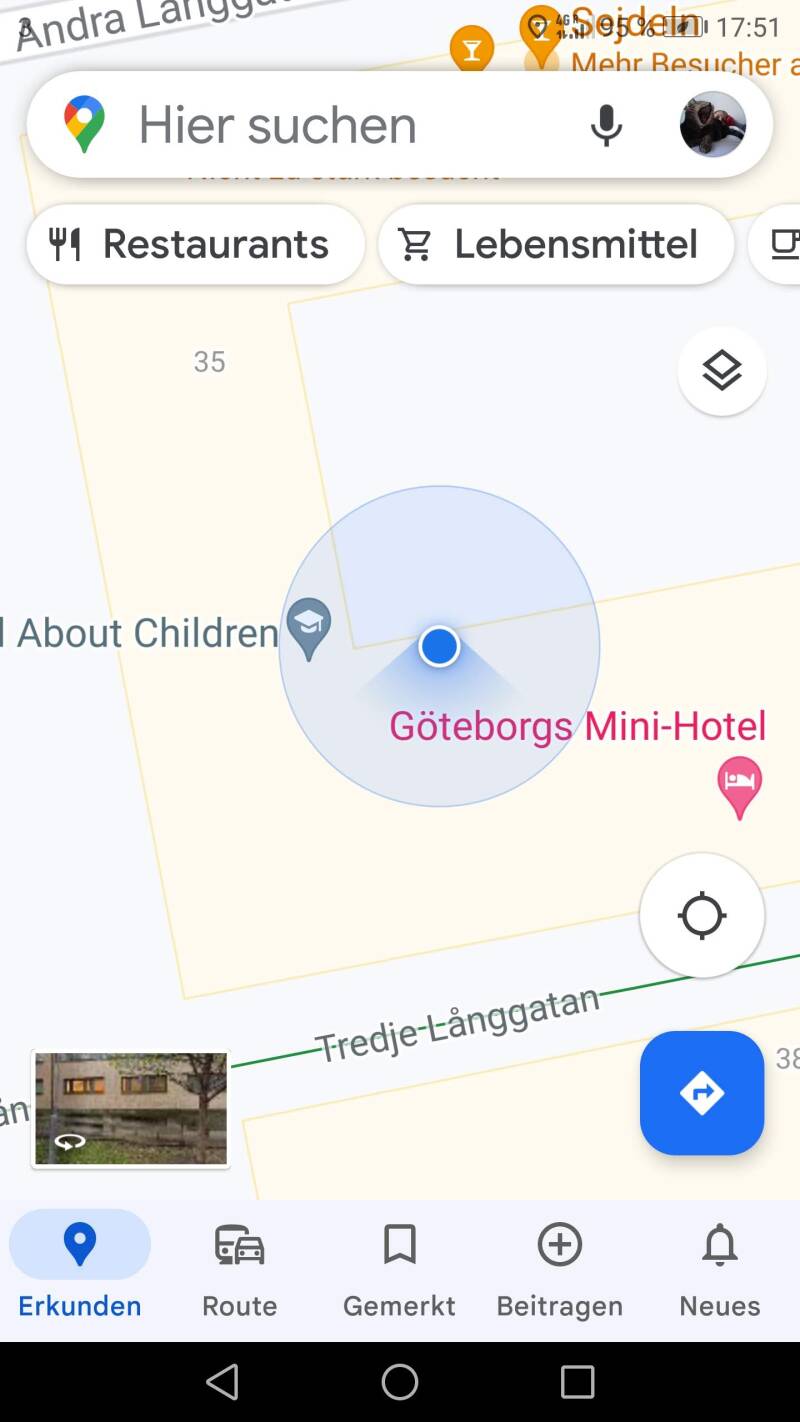
Task: Start directions with the blue arrow button
Action: 702,1093
